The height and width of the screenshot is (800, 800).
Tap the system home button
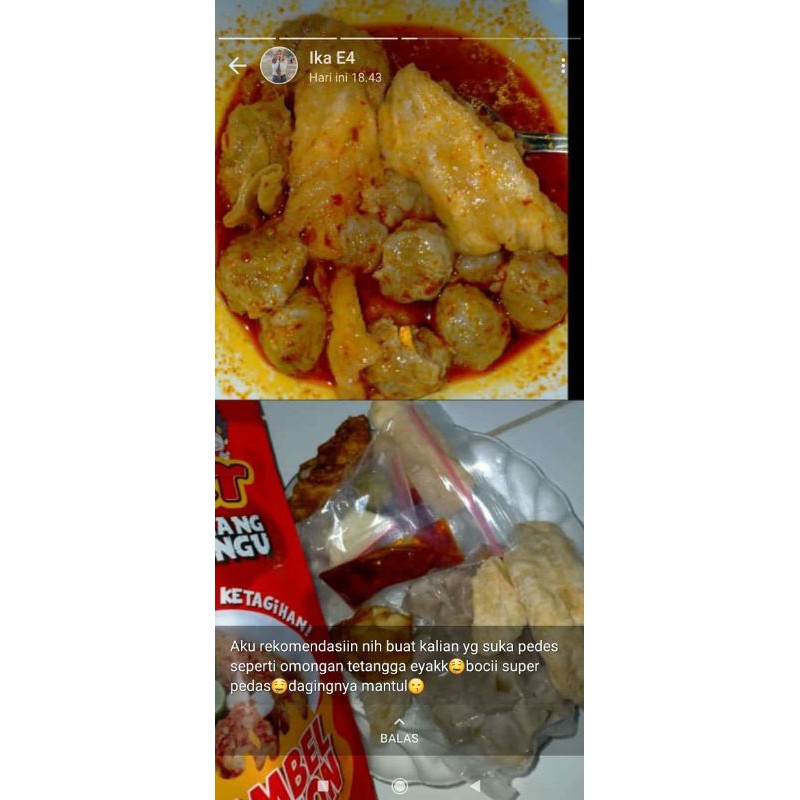400,786
